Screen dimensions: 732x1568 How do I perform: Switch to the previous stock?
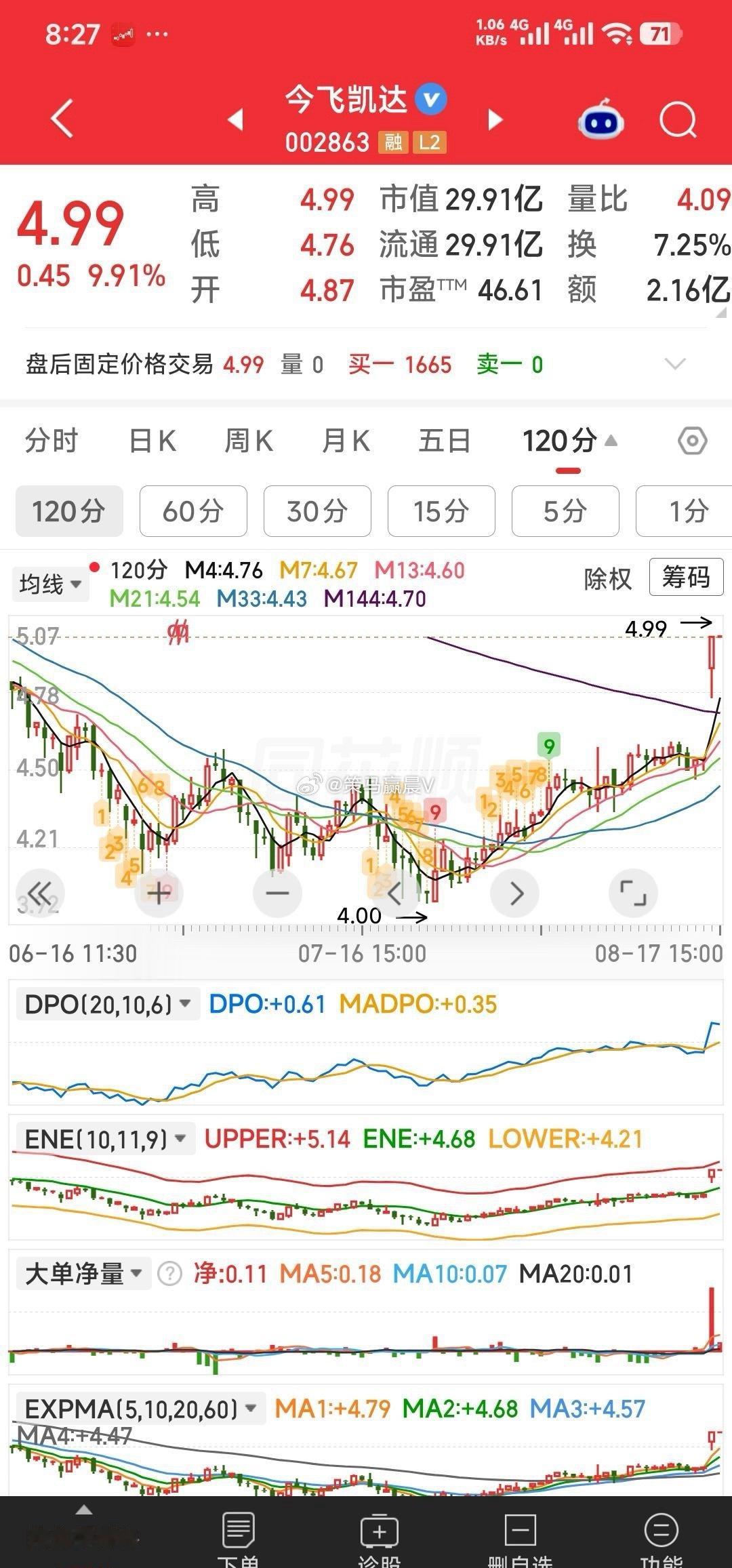(x=235, y=119)
